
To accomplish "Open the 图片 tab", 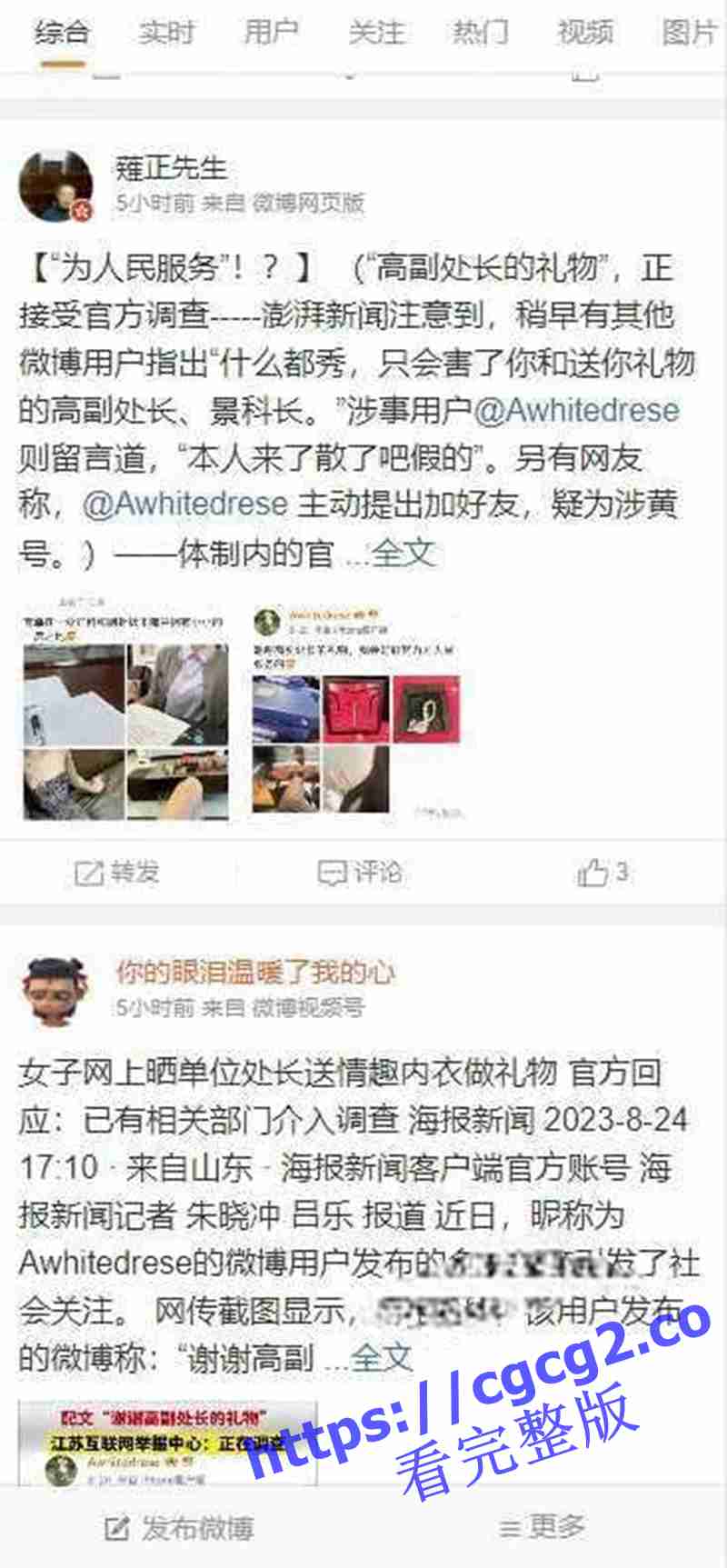I will pyautogui.click(x=689, y=34).
